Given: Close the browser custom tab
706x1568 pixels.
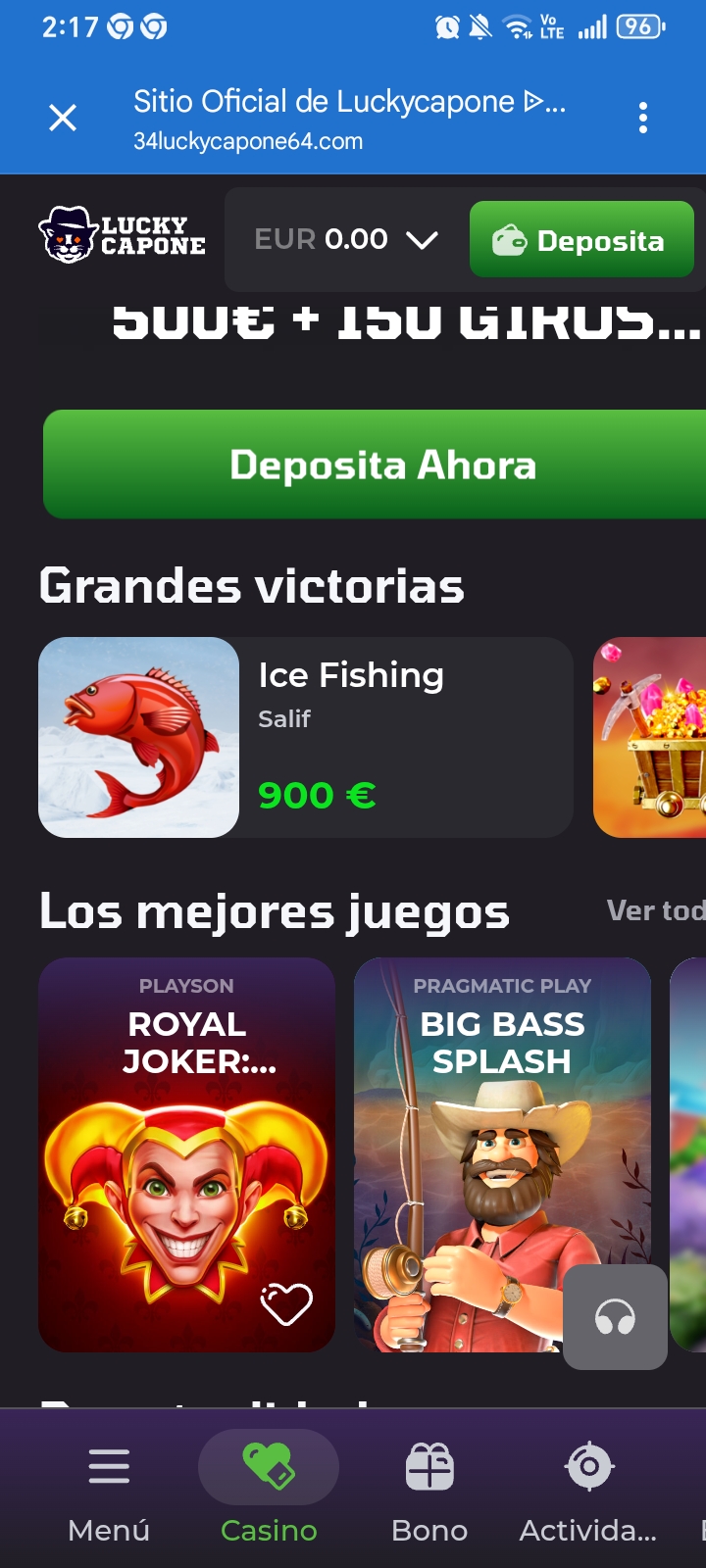Looking at the screenshot, I should (x=63, y=119).
